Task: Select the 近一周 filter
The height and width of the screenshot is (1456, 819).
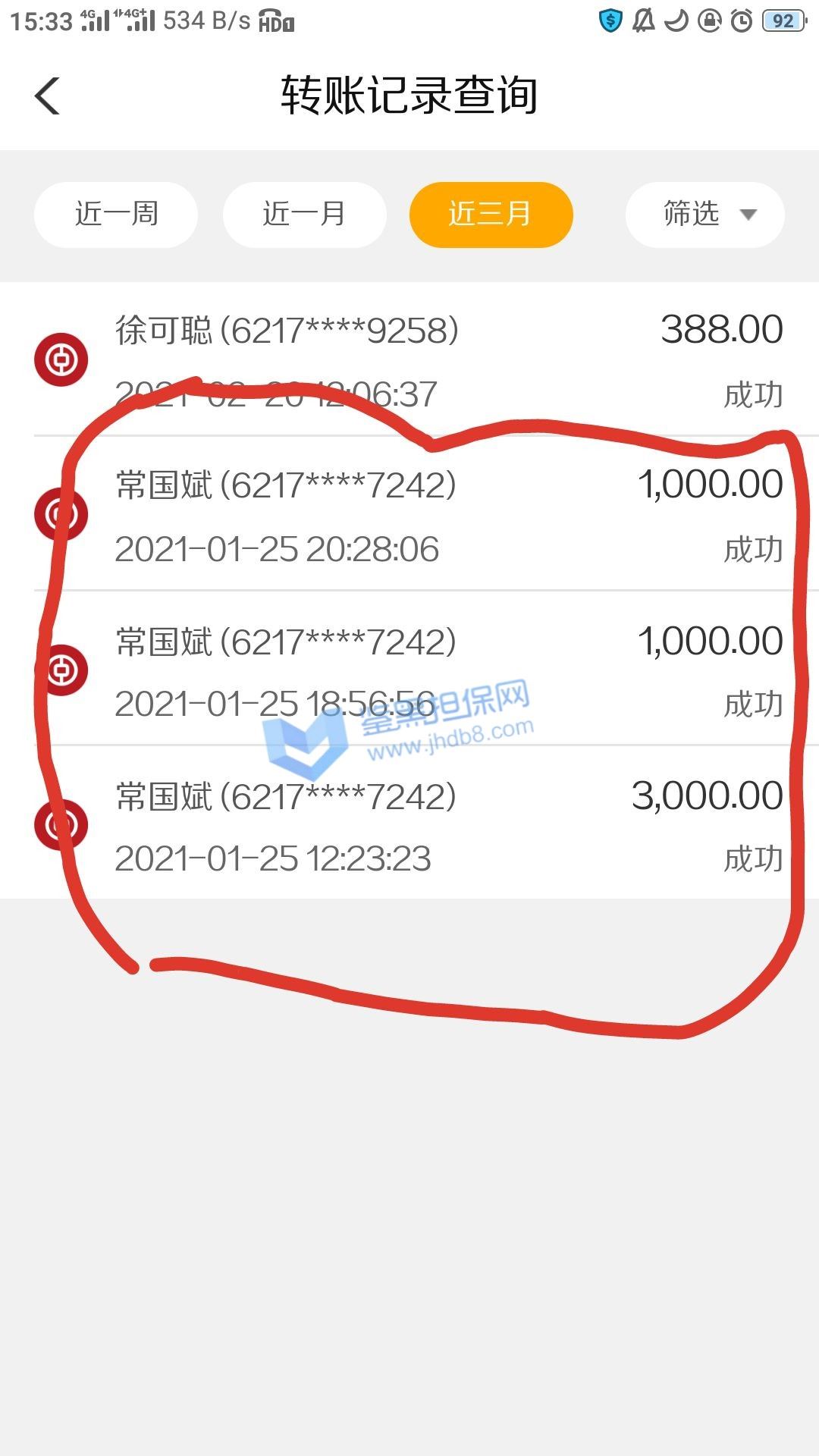Action: coord(116,215)
